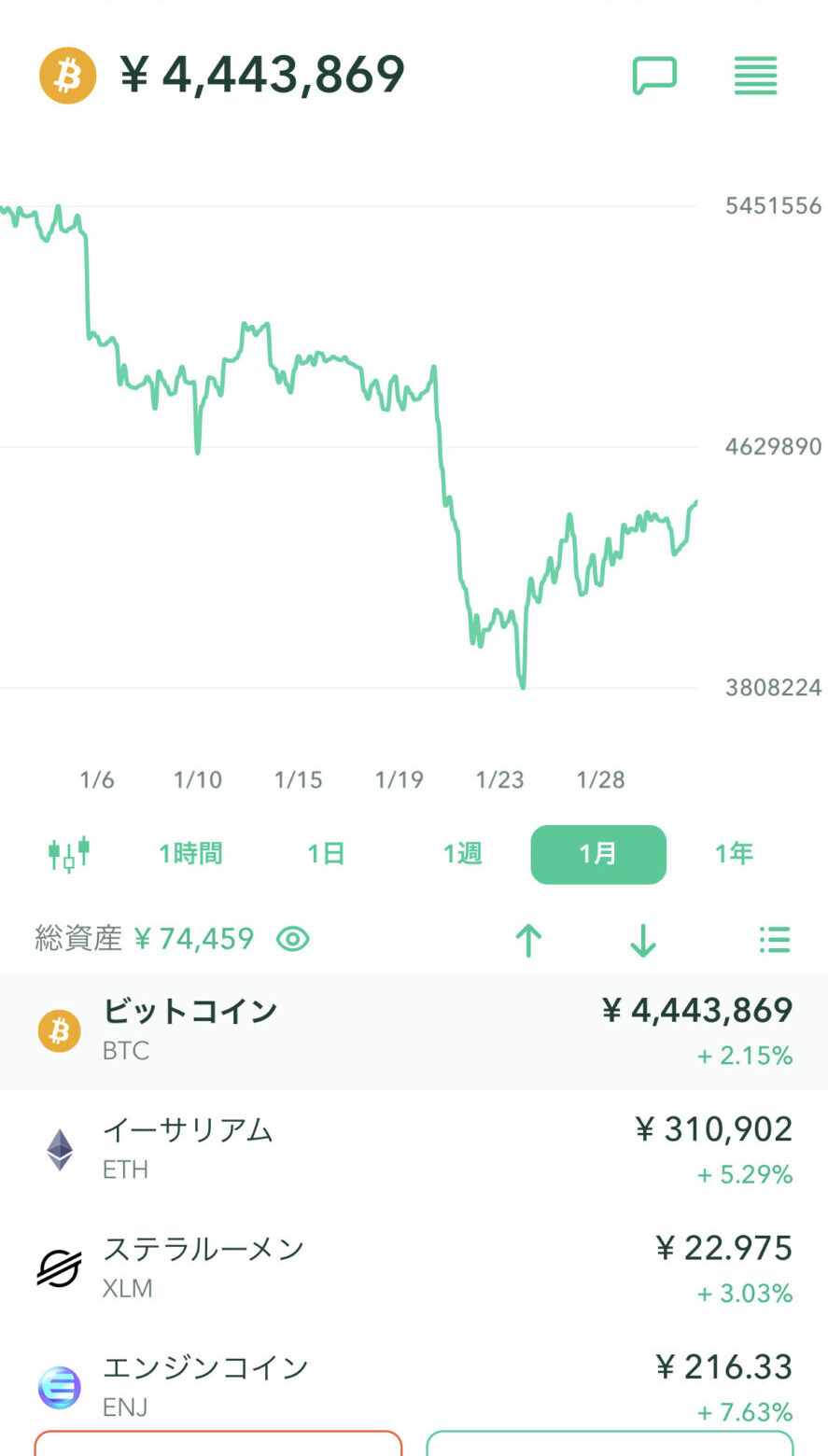Screen dimensions: 828x1456
Task: Select the 1時間 chart range
Action: (190, 853)
